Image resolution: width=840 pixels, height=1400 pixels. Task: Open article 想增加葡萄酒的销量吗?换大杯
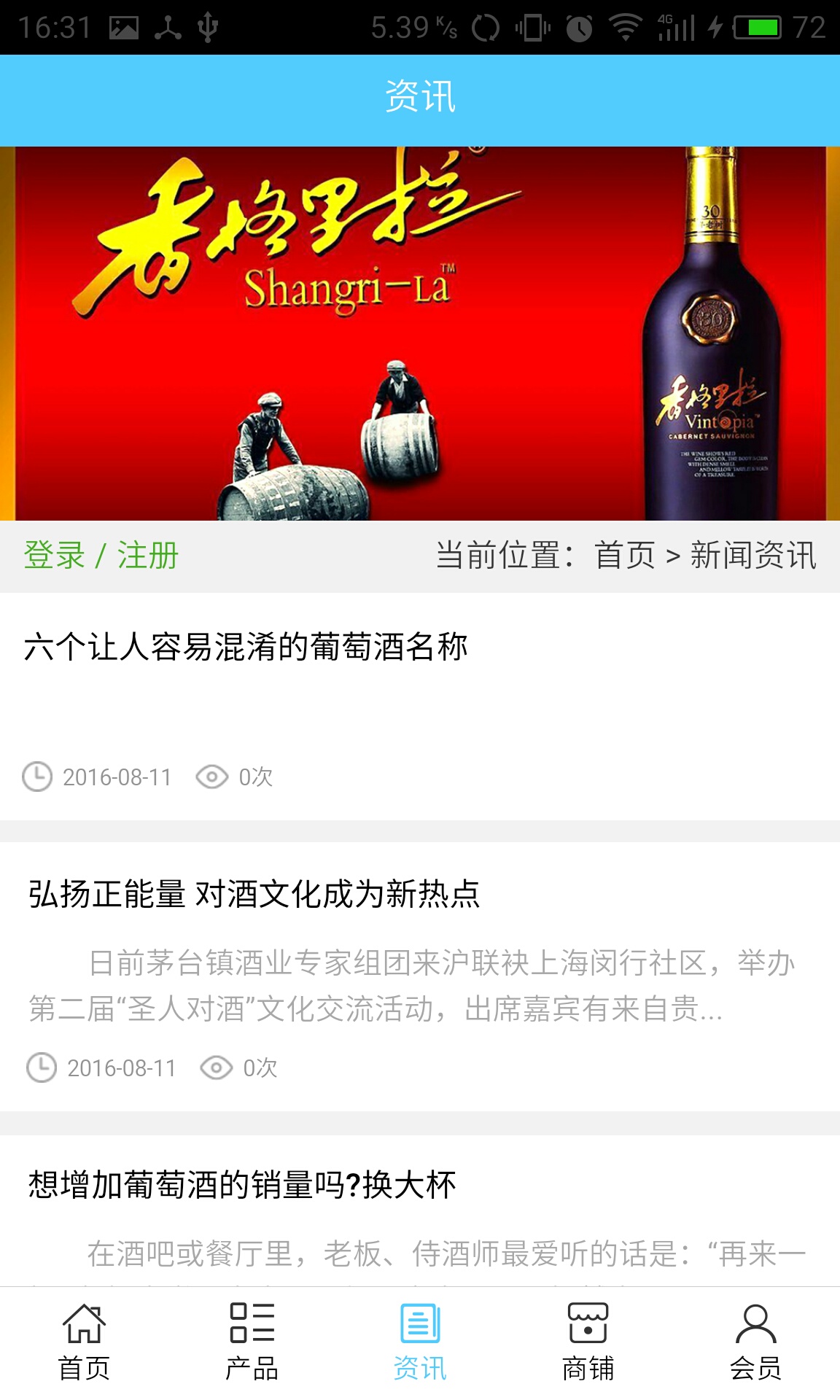coord(242,1185)
